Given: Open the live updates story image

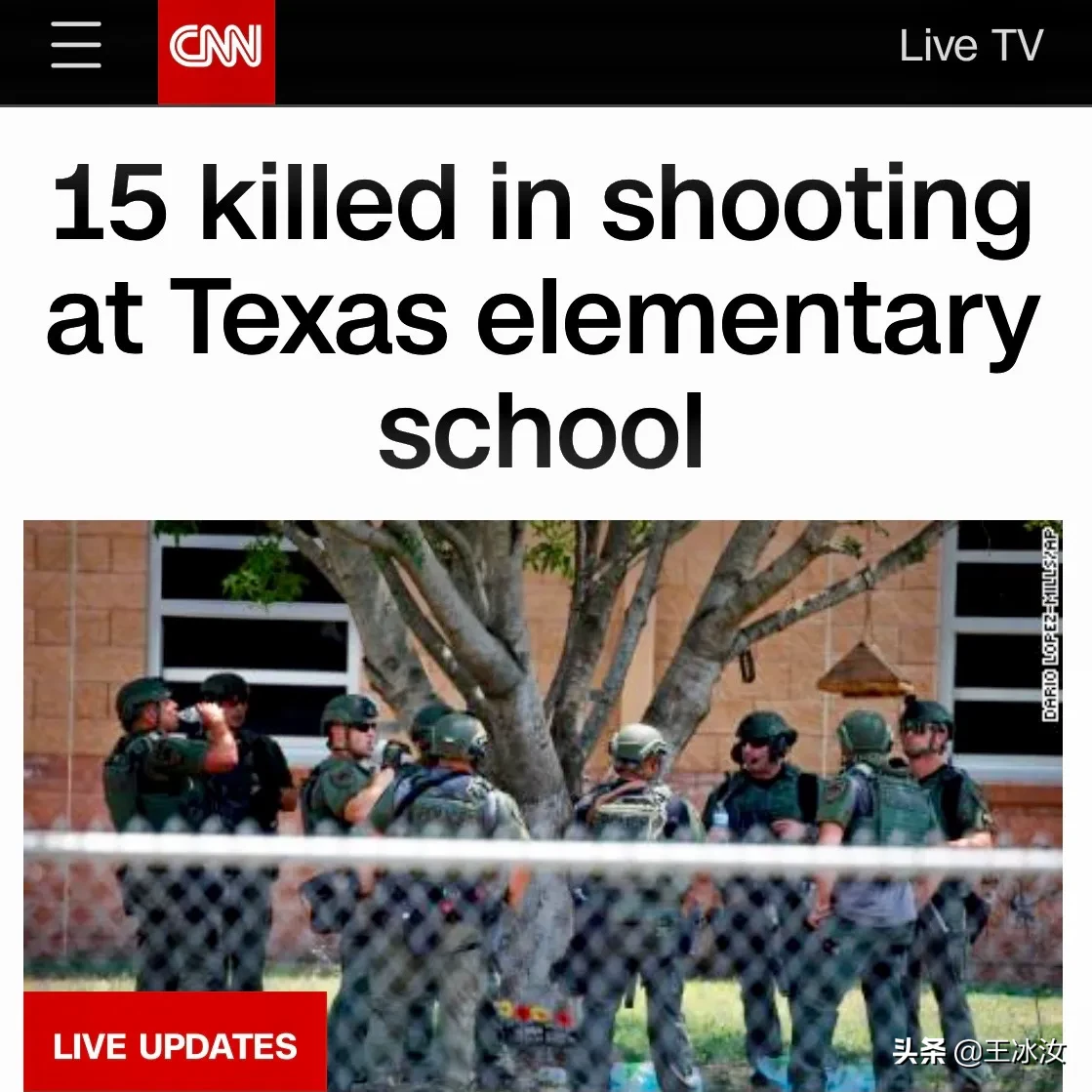Looking at the screenshot, I should (x=544, y=806).
